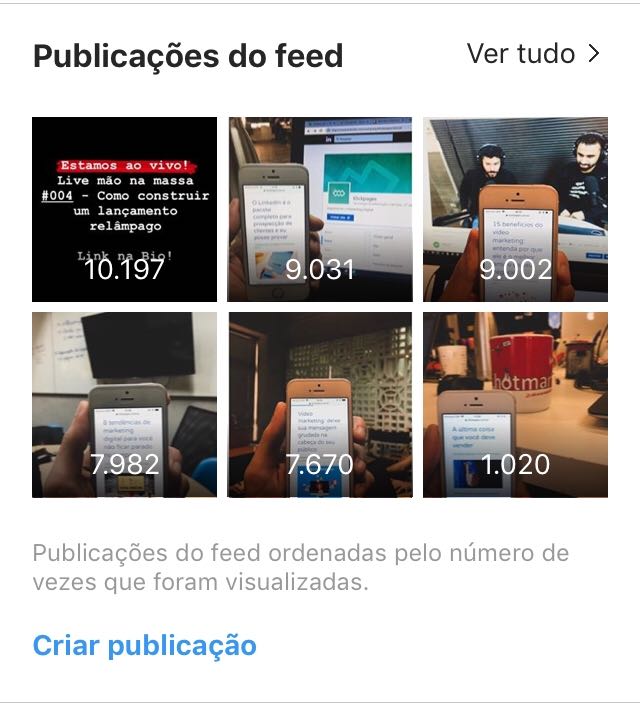
Task: Open the post with 9.002 views
Action: [515, 209]
